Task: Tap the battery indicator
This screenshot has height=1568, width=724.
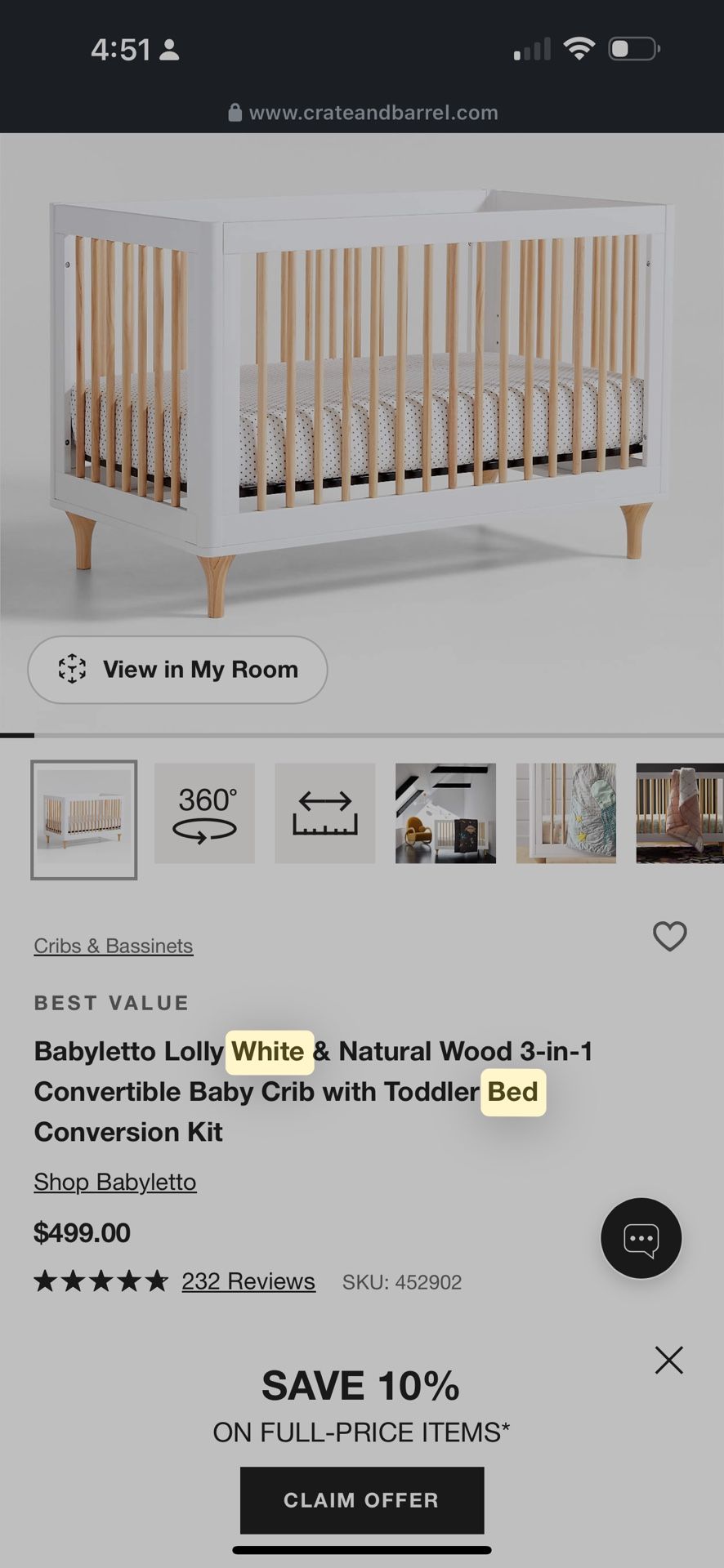Action: 632,48
